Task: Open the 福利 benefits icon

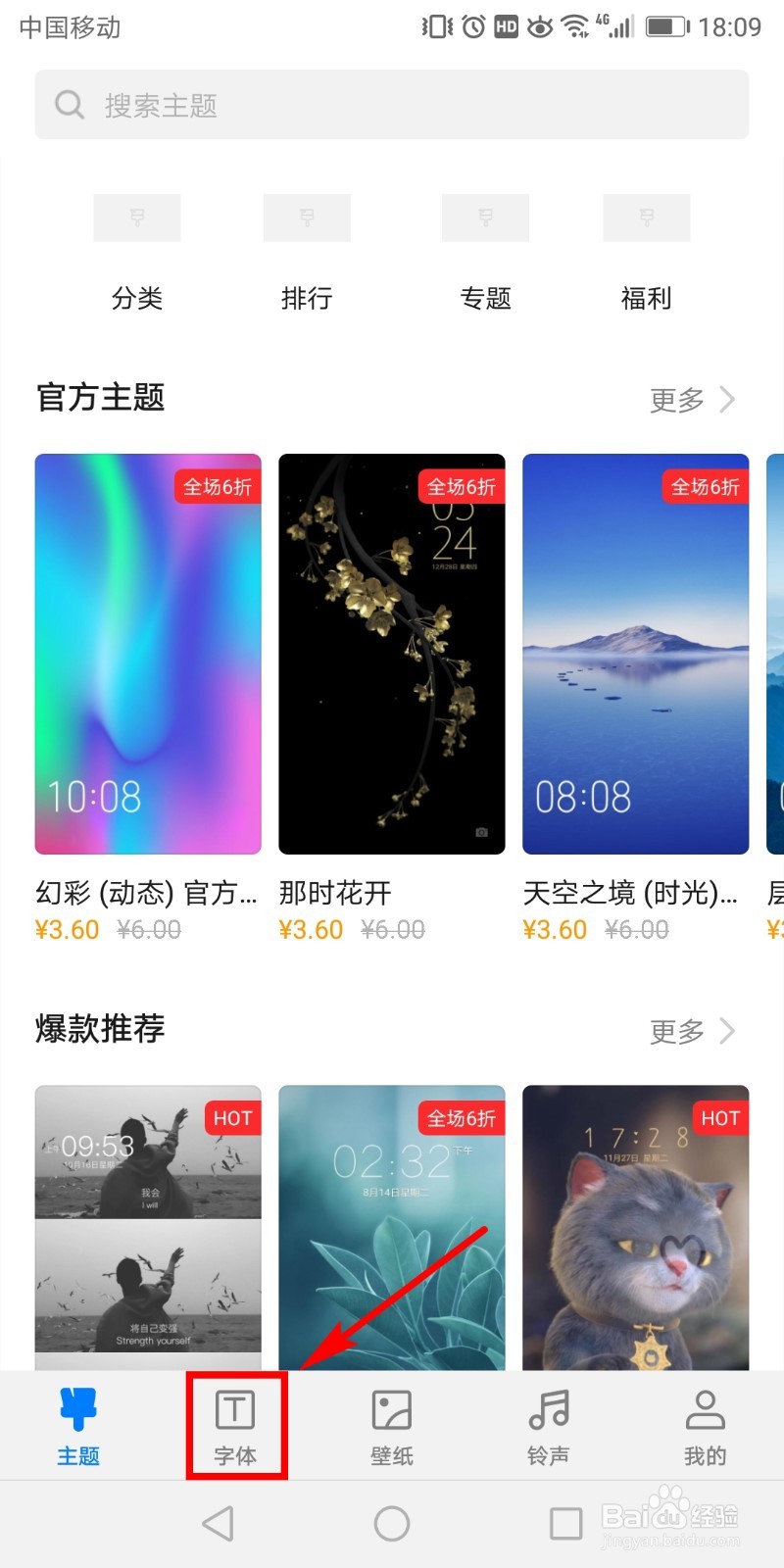Action: click(646, 218)
